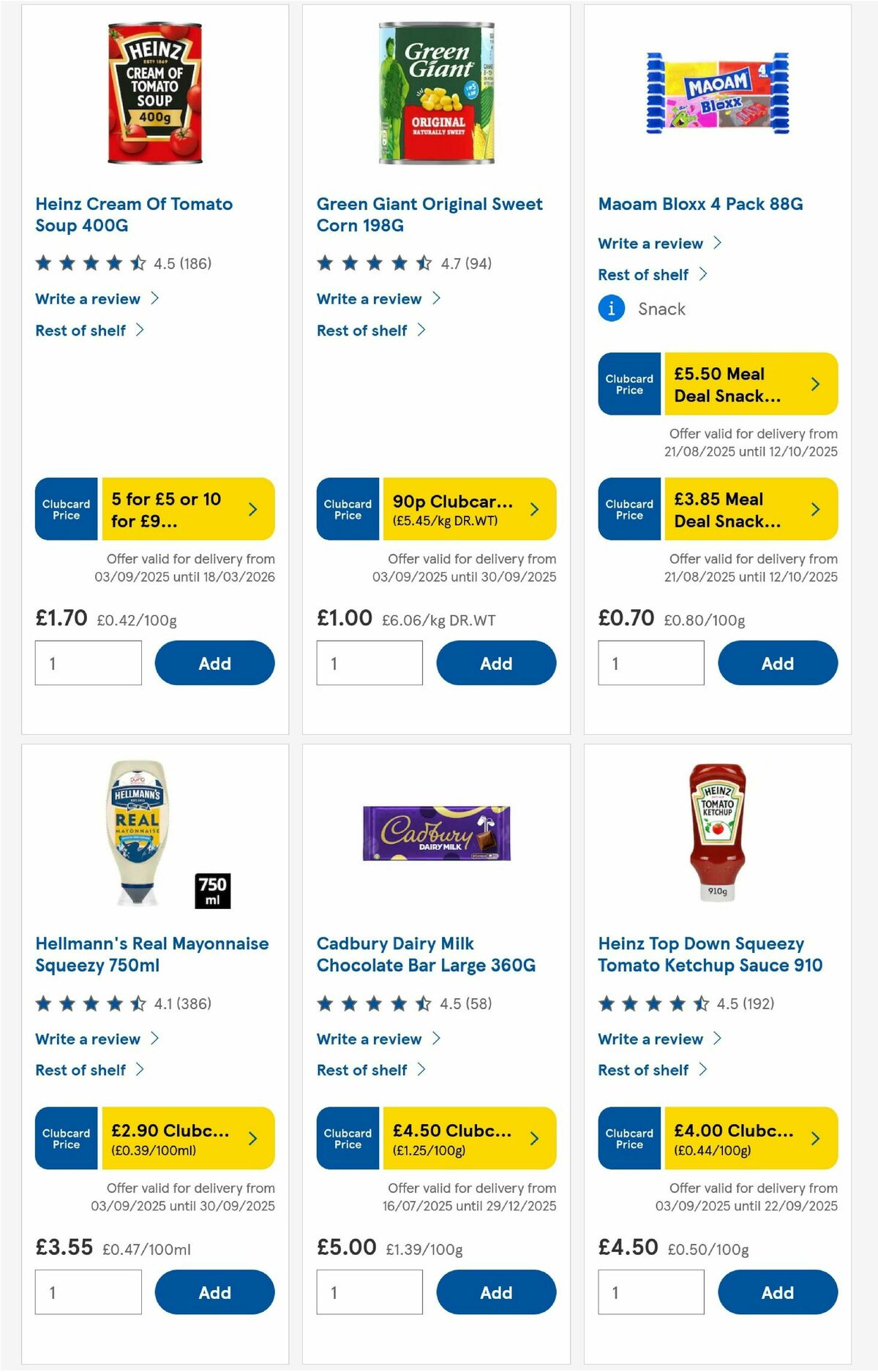
Task: Select the Clubcard Price badge under Heinz Tomato Soup
Action: click(65, 508)
